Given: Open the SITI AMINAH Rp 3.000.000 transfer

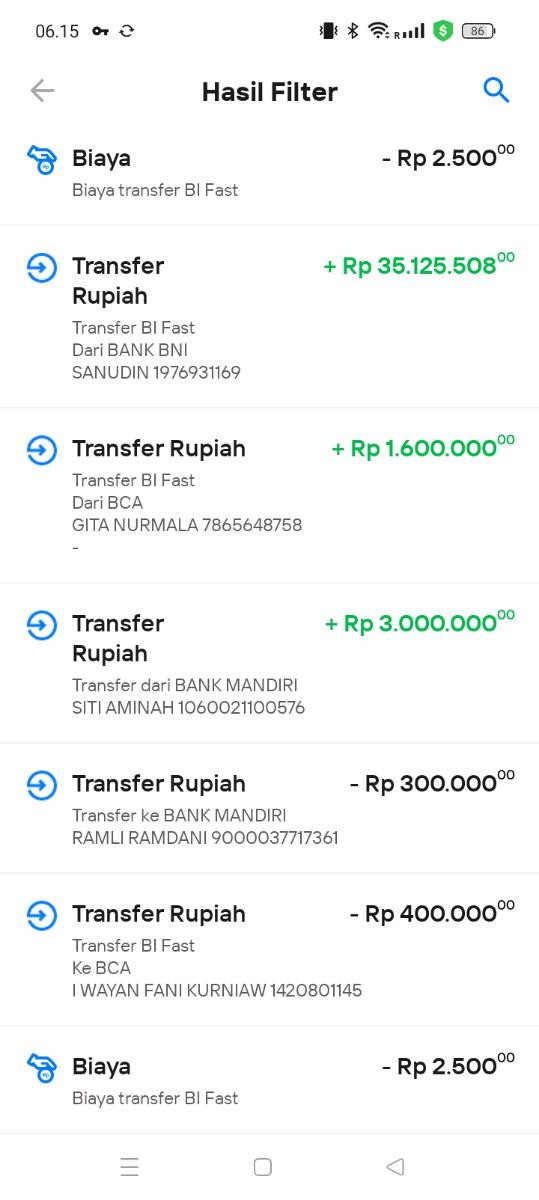Looking at the screenshot, I should (270, 663).
